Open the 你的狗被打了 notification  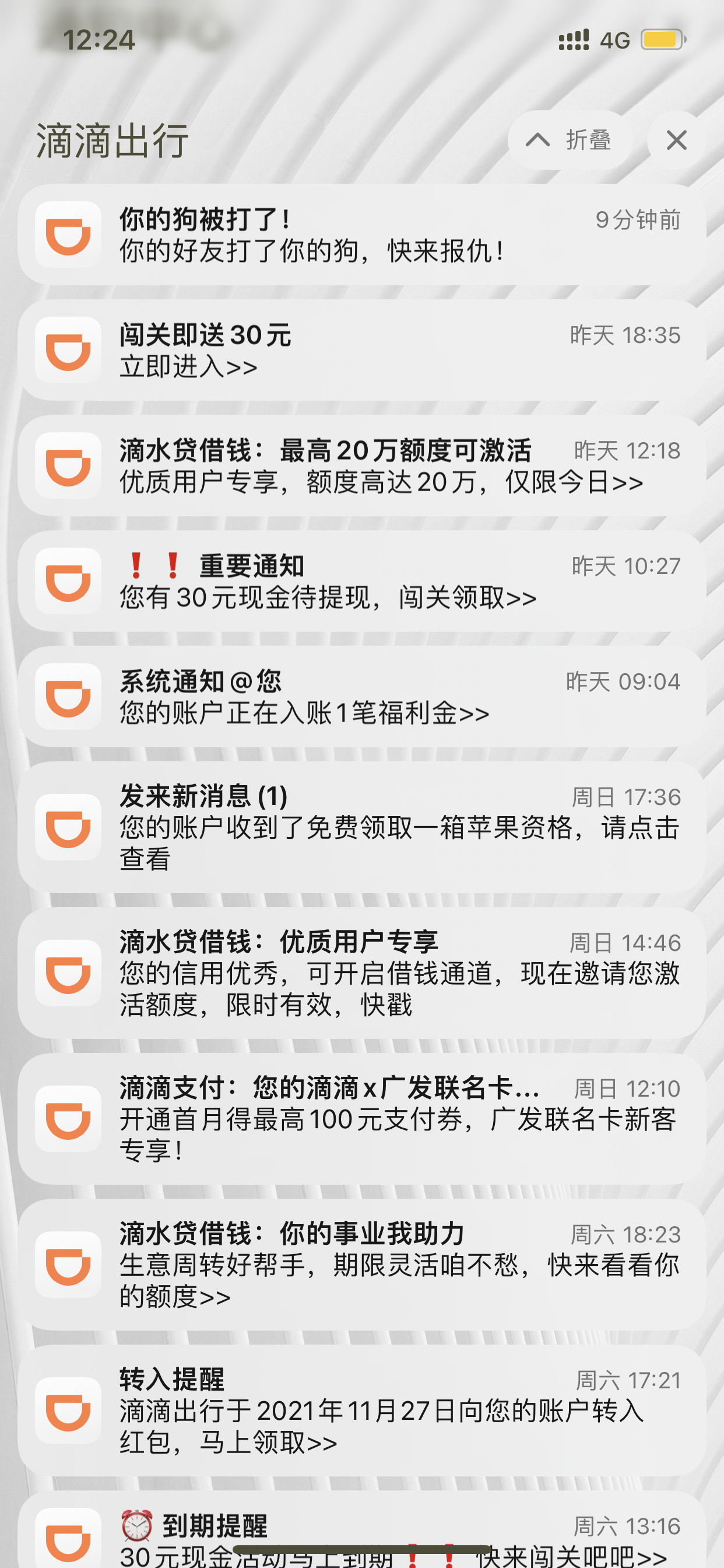click(x=361, y=235)
